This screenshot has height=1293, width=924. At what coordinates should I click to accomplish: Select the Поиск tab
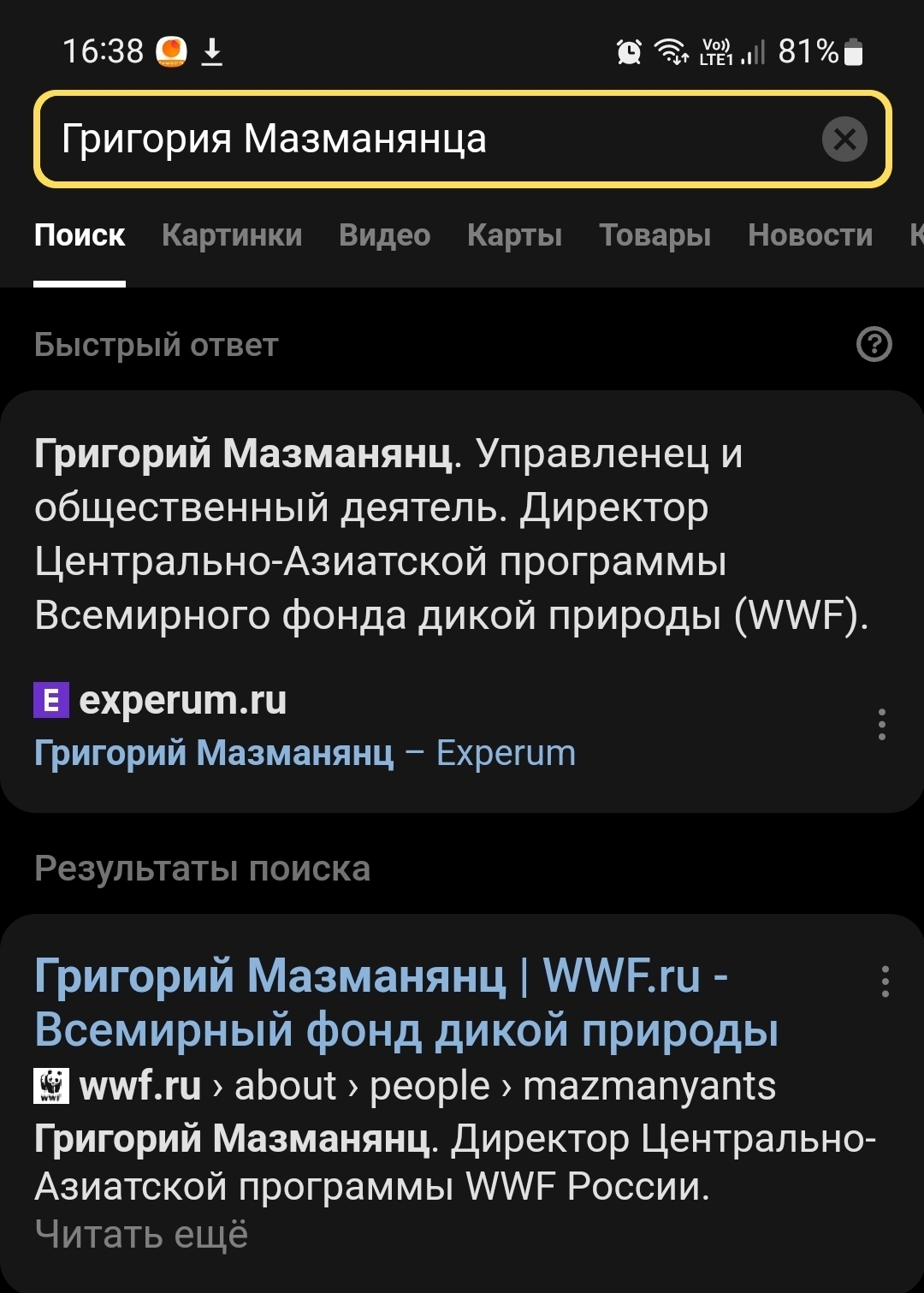click(80, 235)
